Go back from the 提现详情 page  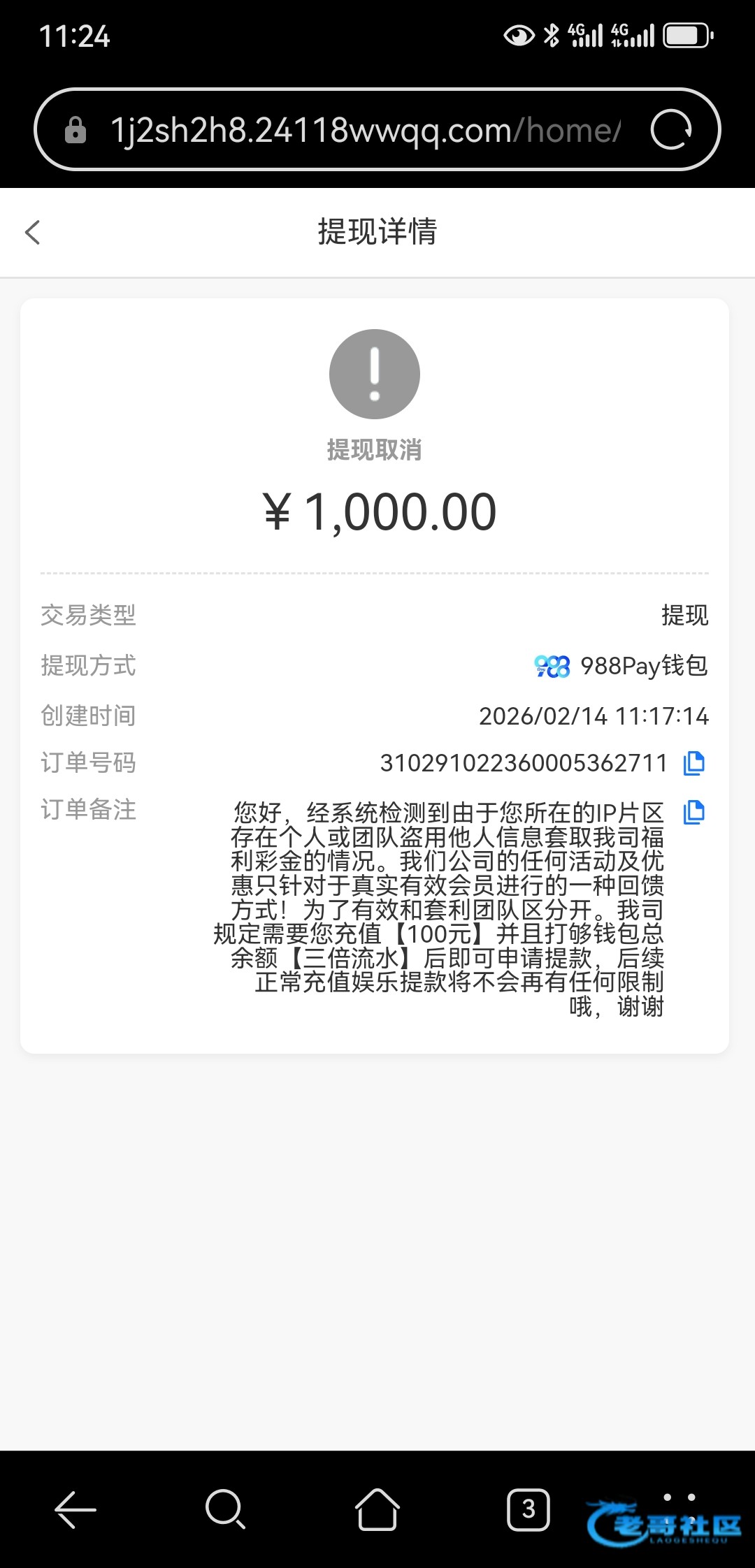point(33,232)
